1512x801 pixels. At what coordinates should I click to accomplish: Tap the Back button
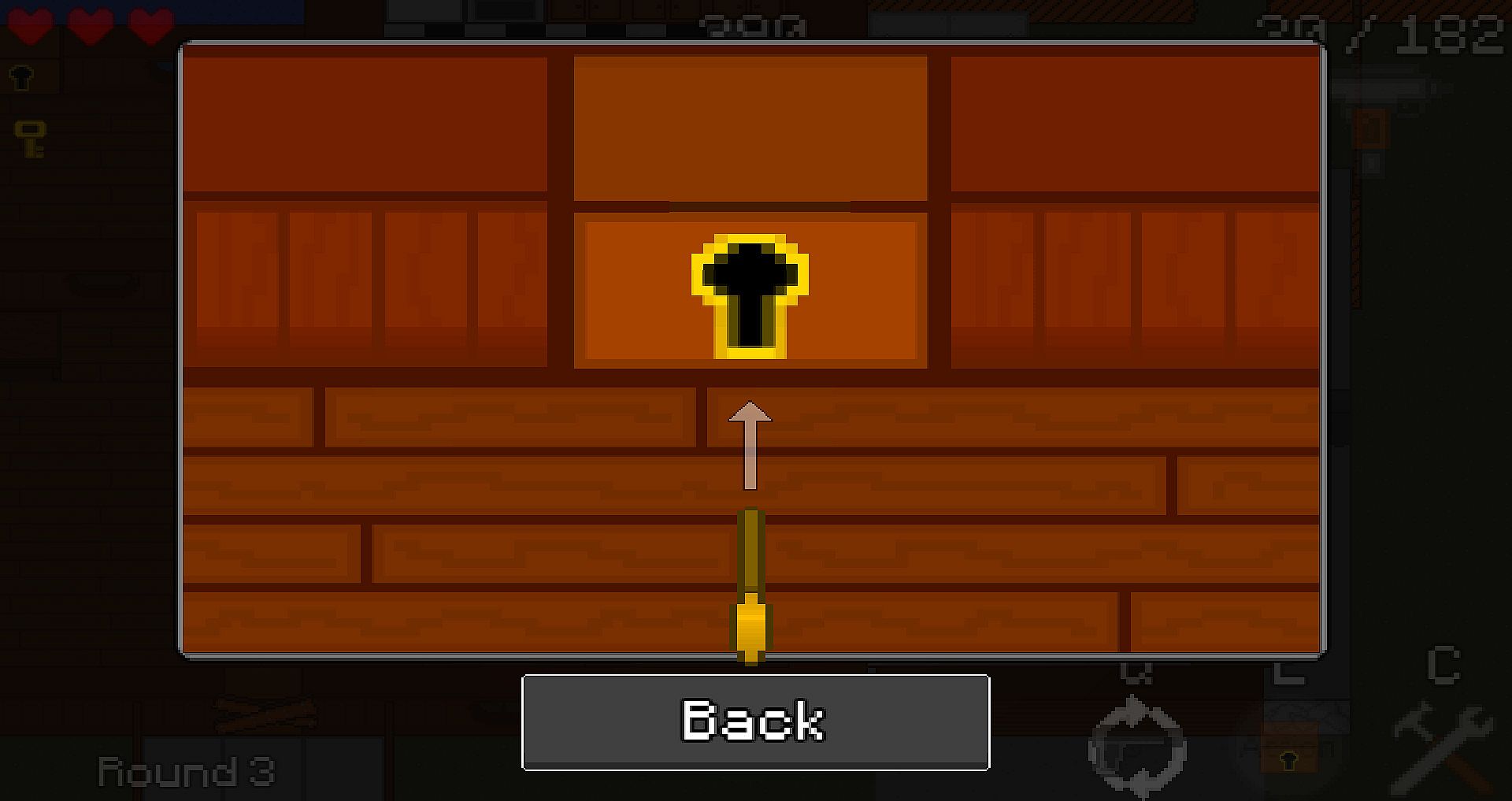click(x=755, y=721)
